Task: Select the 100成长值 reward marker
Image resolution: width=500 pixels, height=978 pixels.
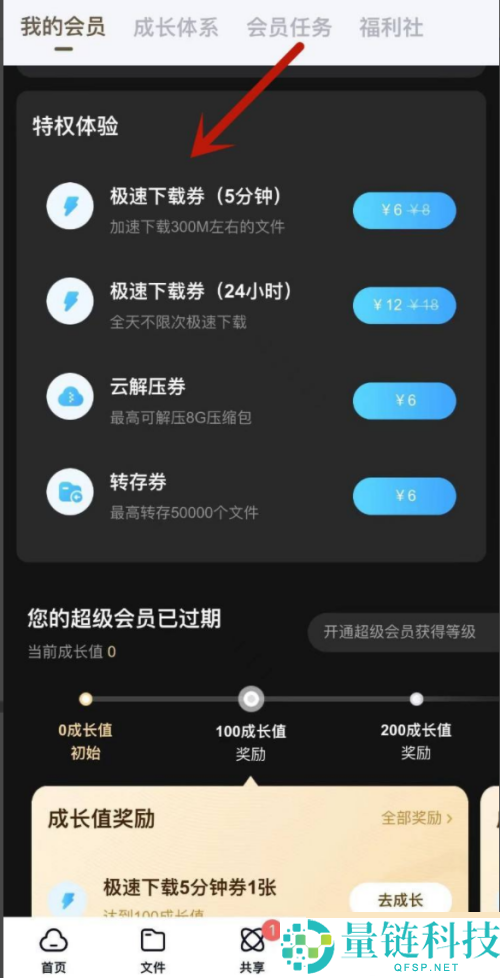Action: coord(251,699)
